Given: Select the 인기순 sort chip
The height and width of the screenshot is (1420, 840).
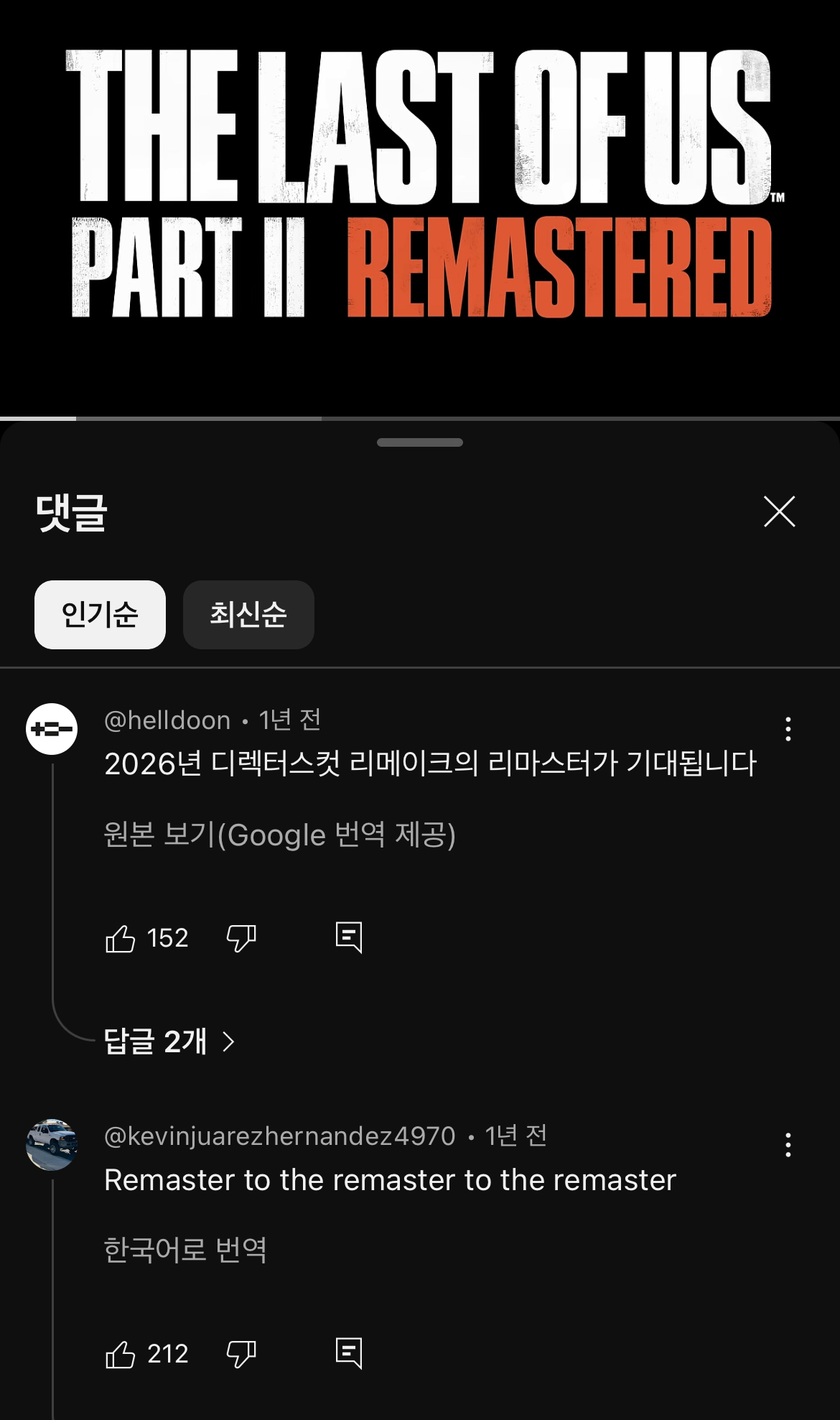Looking at the screenshot, I should 100,615.
